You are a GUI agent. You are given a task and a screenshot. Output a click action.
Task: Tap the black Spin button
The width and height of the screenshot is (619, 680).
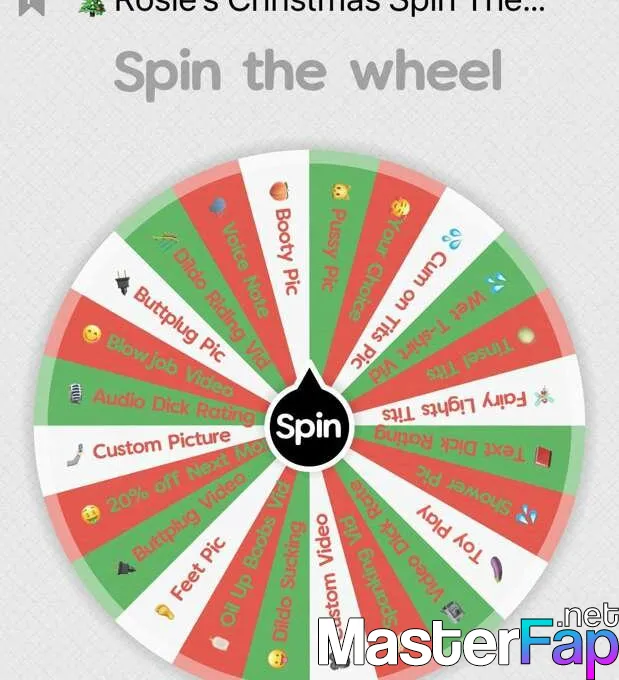[x=309, y=427]
